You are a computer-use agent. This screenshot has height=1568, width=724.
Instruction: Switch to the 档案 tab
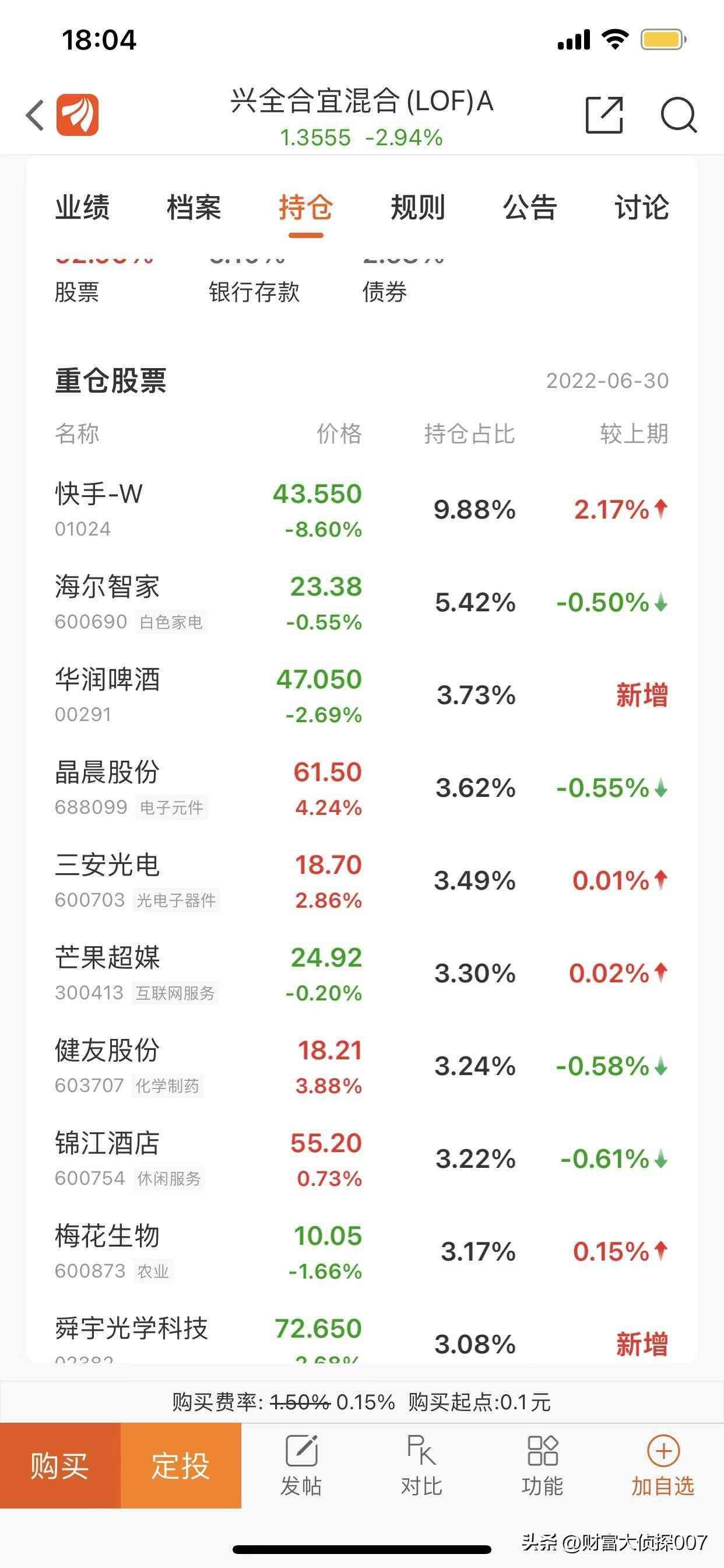194,208
